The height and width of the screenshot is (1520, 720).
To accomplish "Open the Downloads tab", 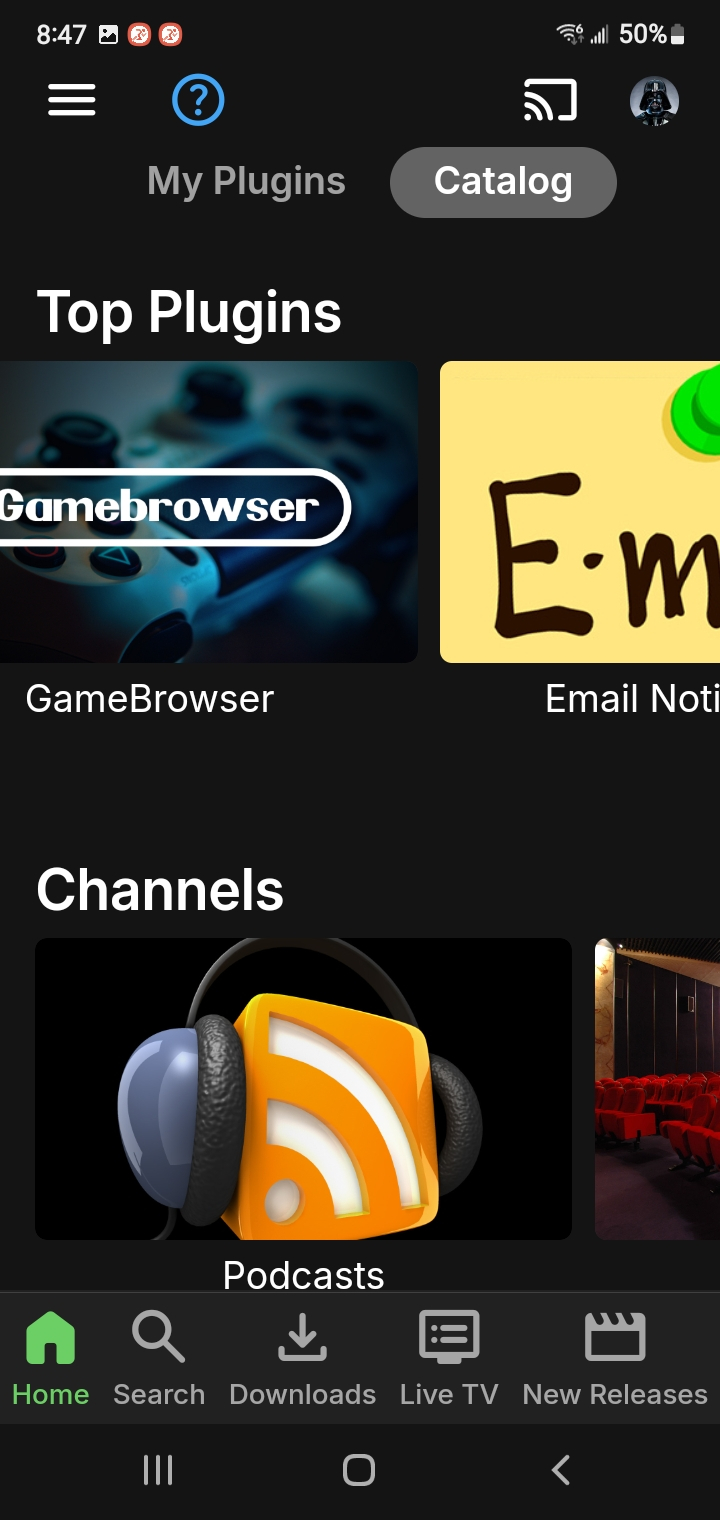I will [302, 1357].
